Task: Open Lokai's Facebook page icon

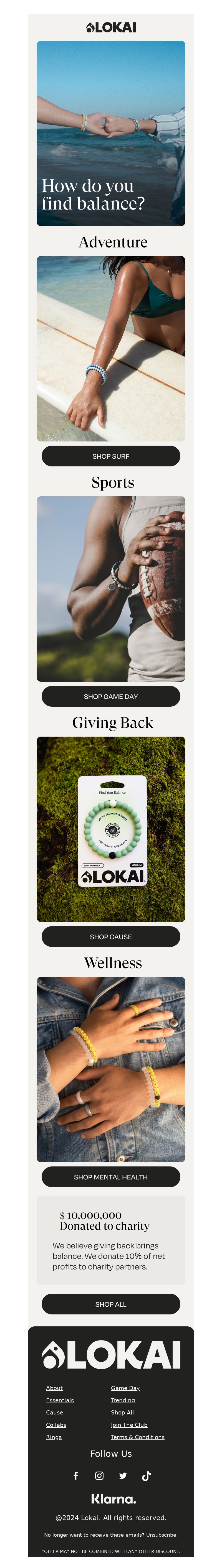Action: click(76, 1475)
